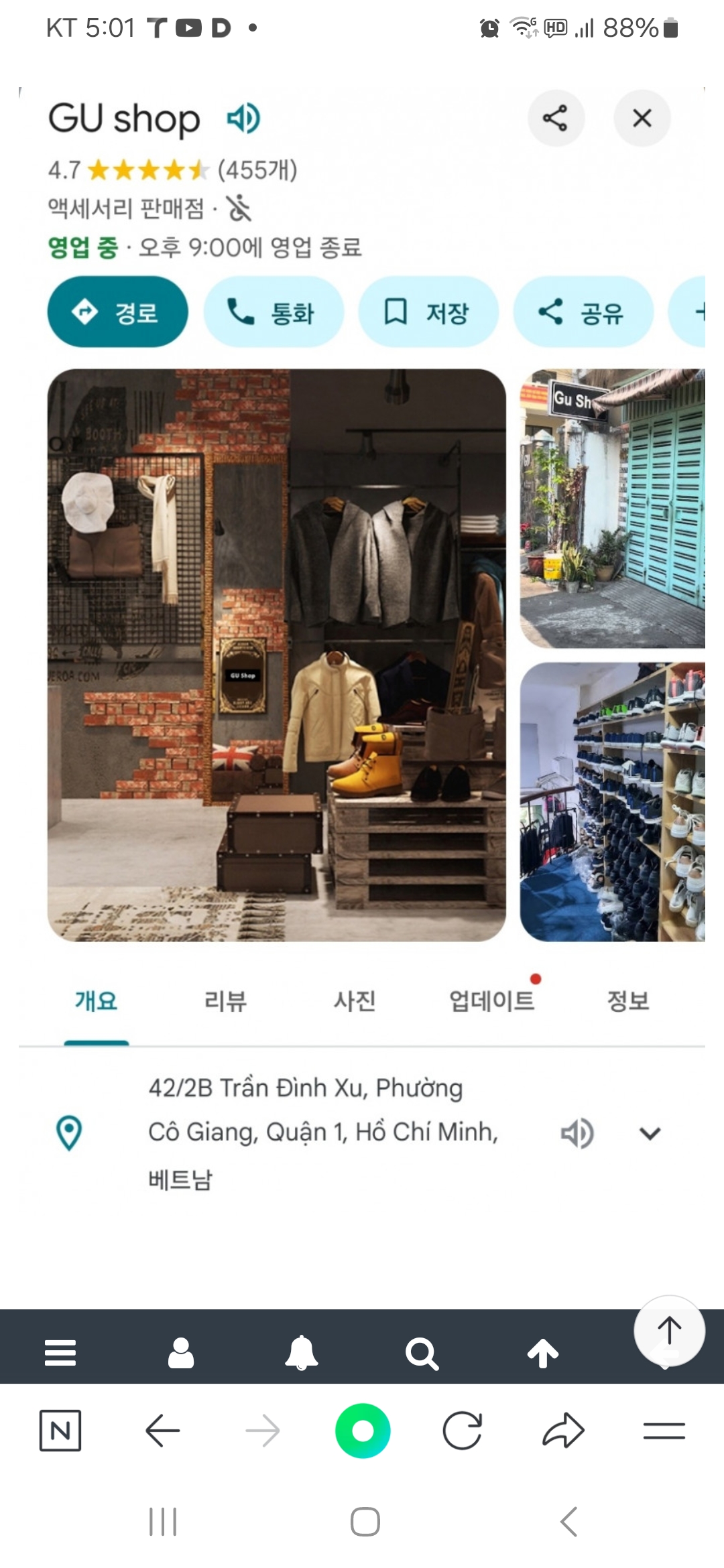Tap the 공유 share chip
Screen dimensions: 724x1568
pyautogui.click(x=583, y=312)
